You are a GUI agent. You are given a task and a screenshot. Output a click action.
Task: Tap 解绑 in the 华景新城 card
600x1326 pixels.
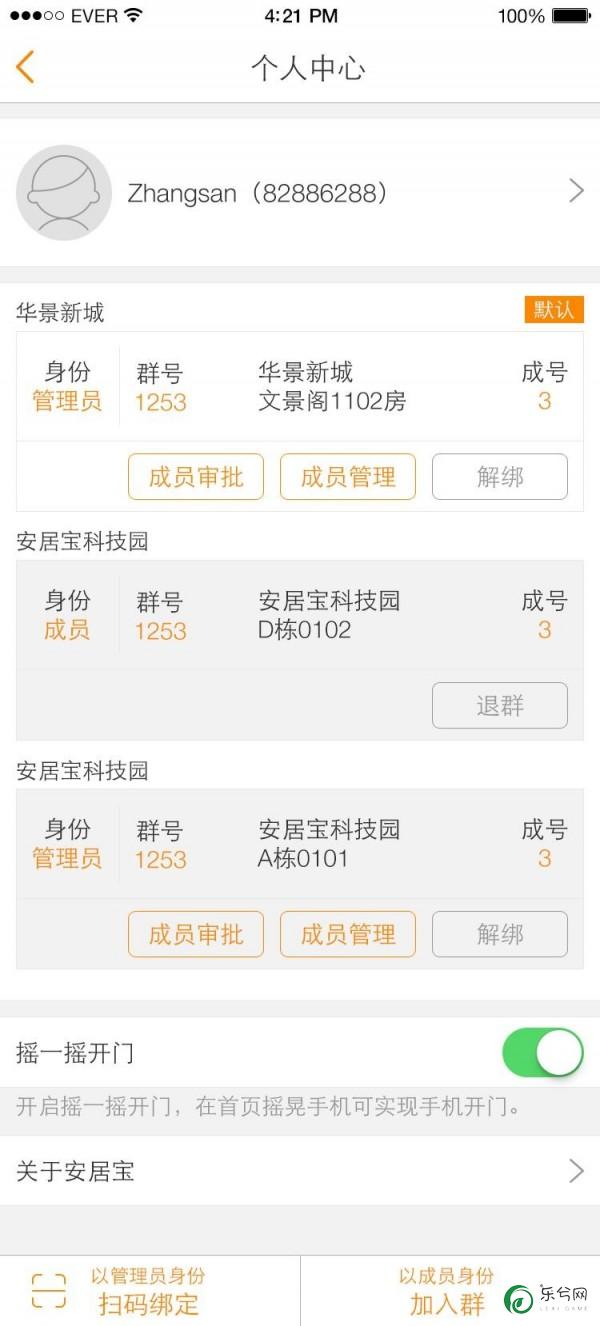click(500, 477)
